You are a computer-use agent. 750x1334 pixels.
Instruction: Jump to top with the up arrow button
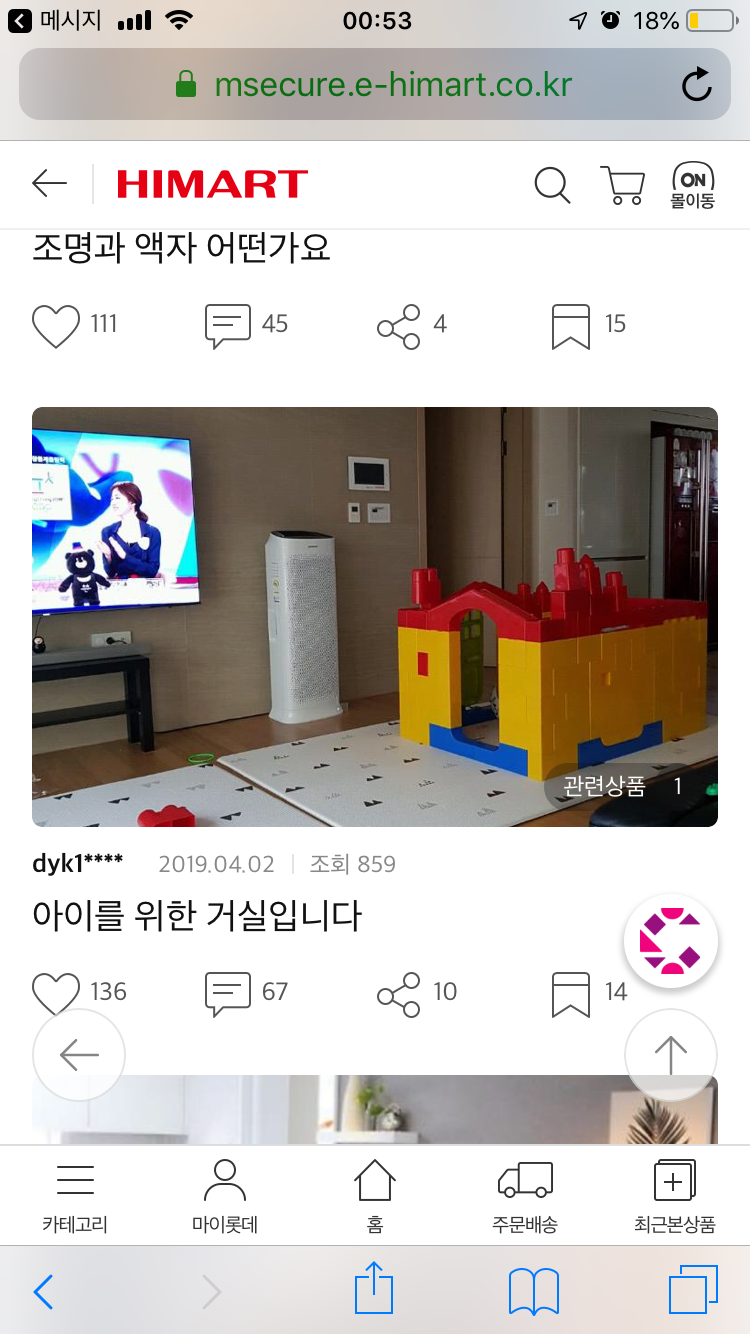(671, 1055)
